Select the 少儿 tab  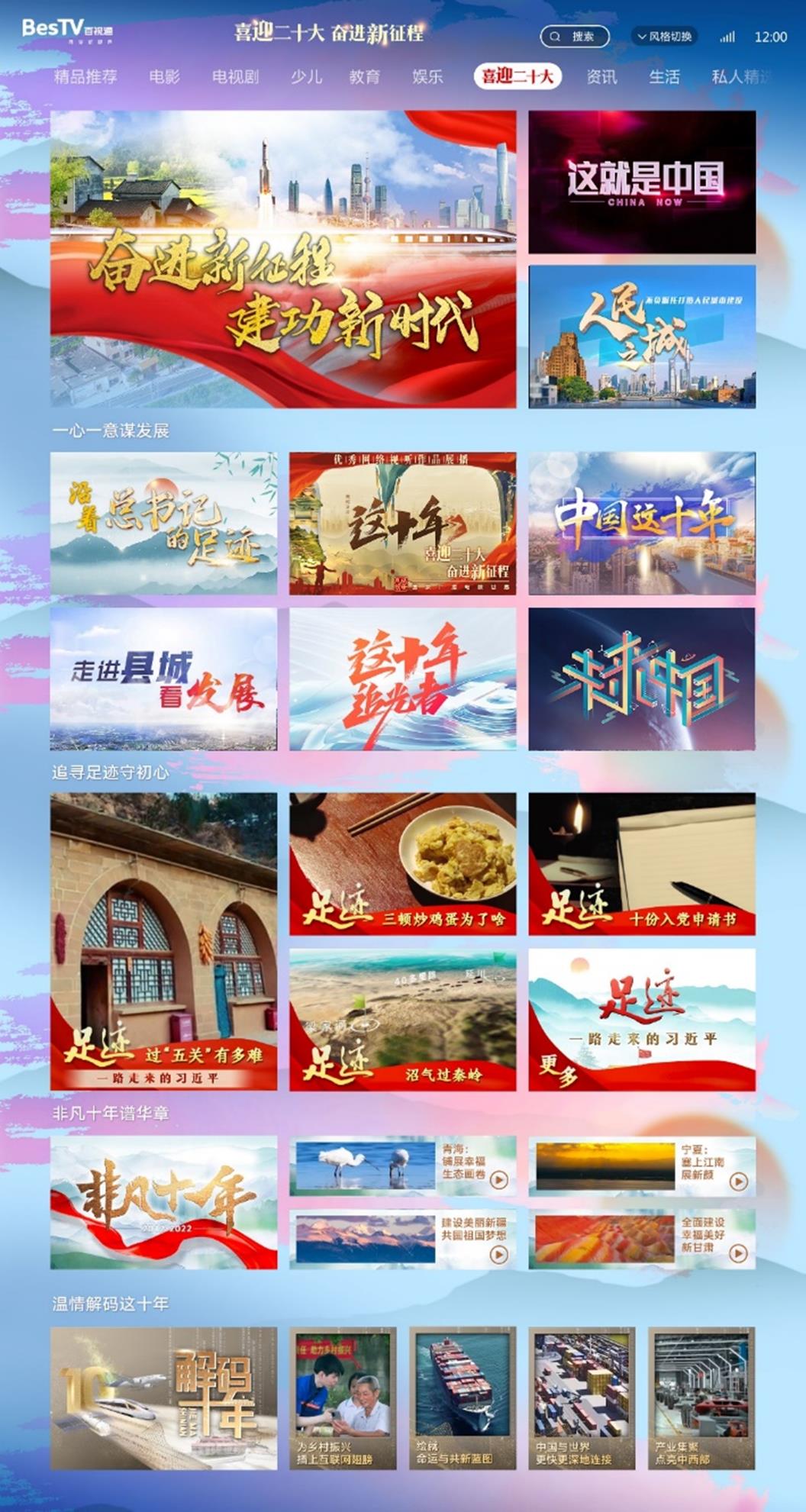pos(306,76)
